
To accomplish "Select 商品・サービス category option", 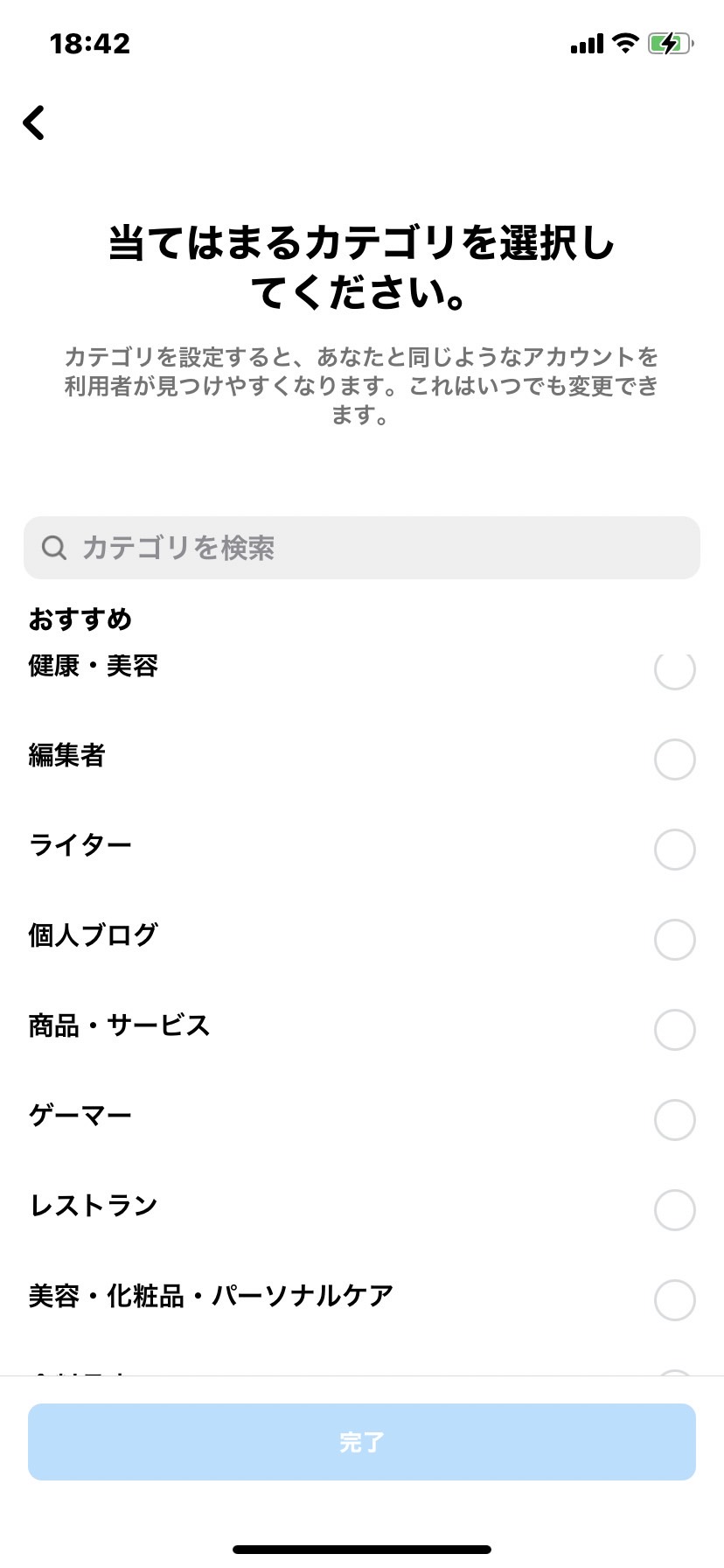I will (362, 1029).
